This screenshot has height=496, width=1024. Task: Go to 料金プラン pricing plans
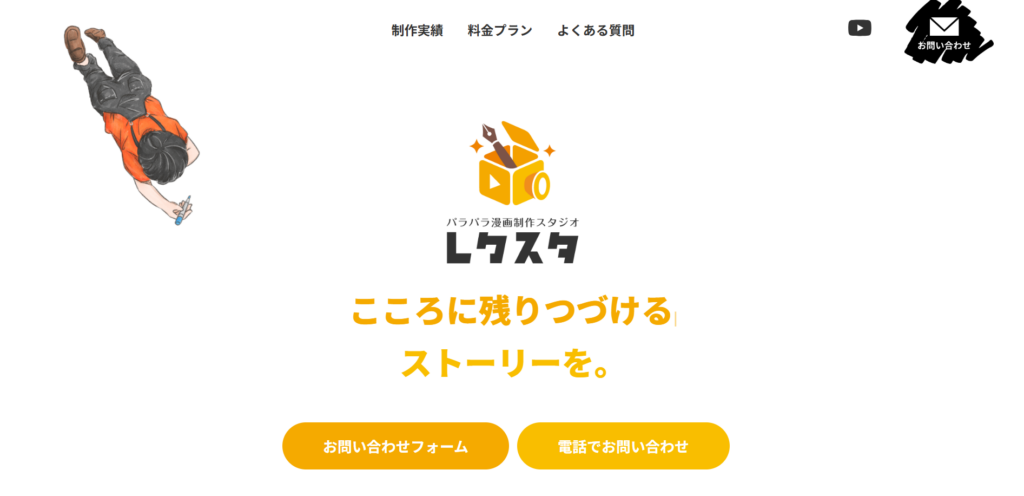coord(500,30)
